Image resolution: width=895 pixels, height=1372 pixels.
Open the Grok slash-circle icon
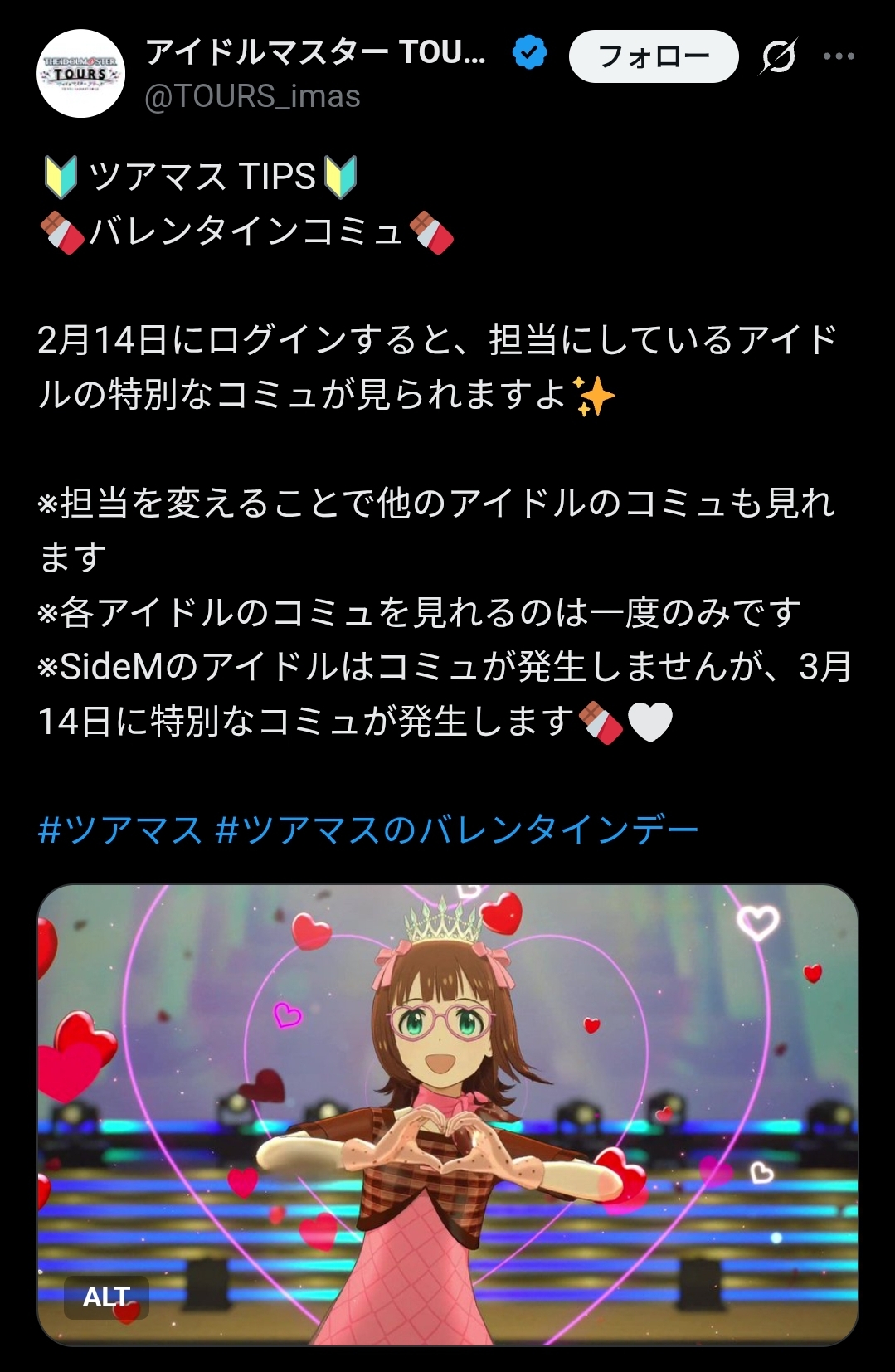[x=778, y=56]
